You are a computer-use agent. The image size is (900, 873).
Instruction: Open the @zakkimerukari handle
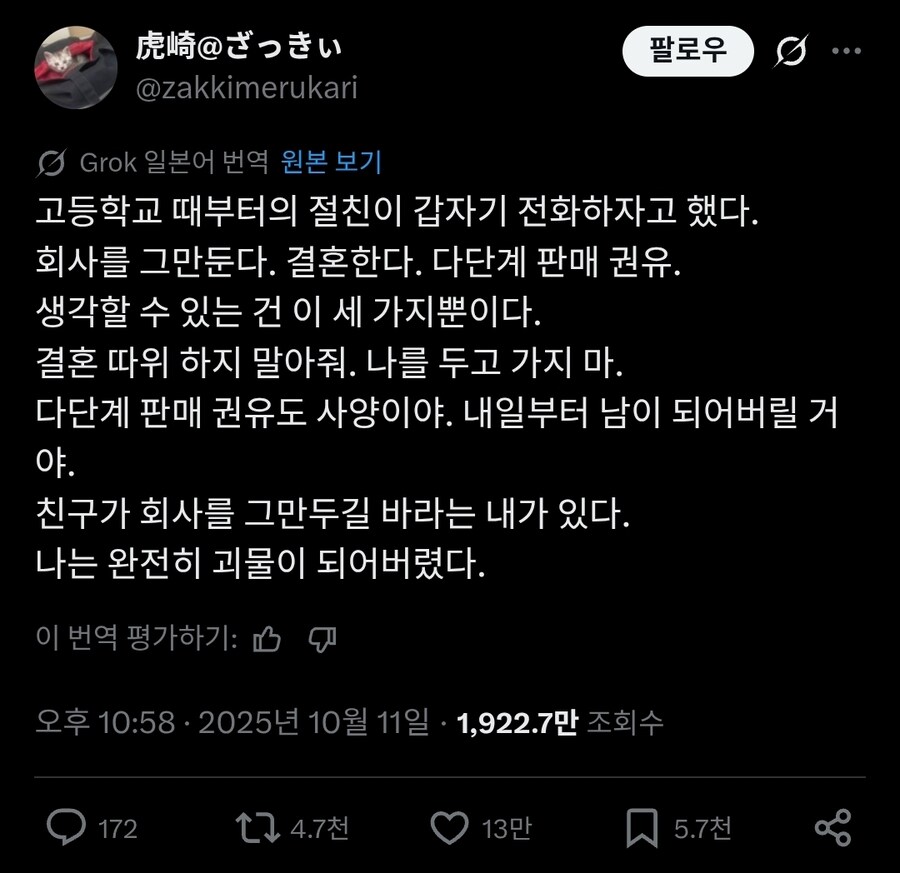point(245,88)
